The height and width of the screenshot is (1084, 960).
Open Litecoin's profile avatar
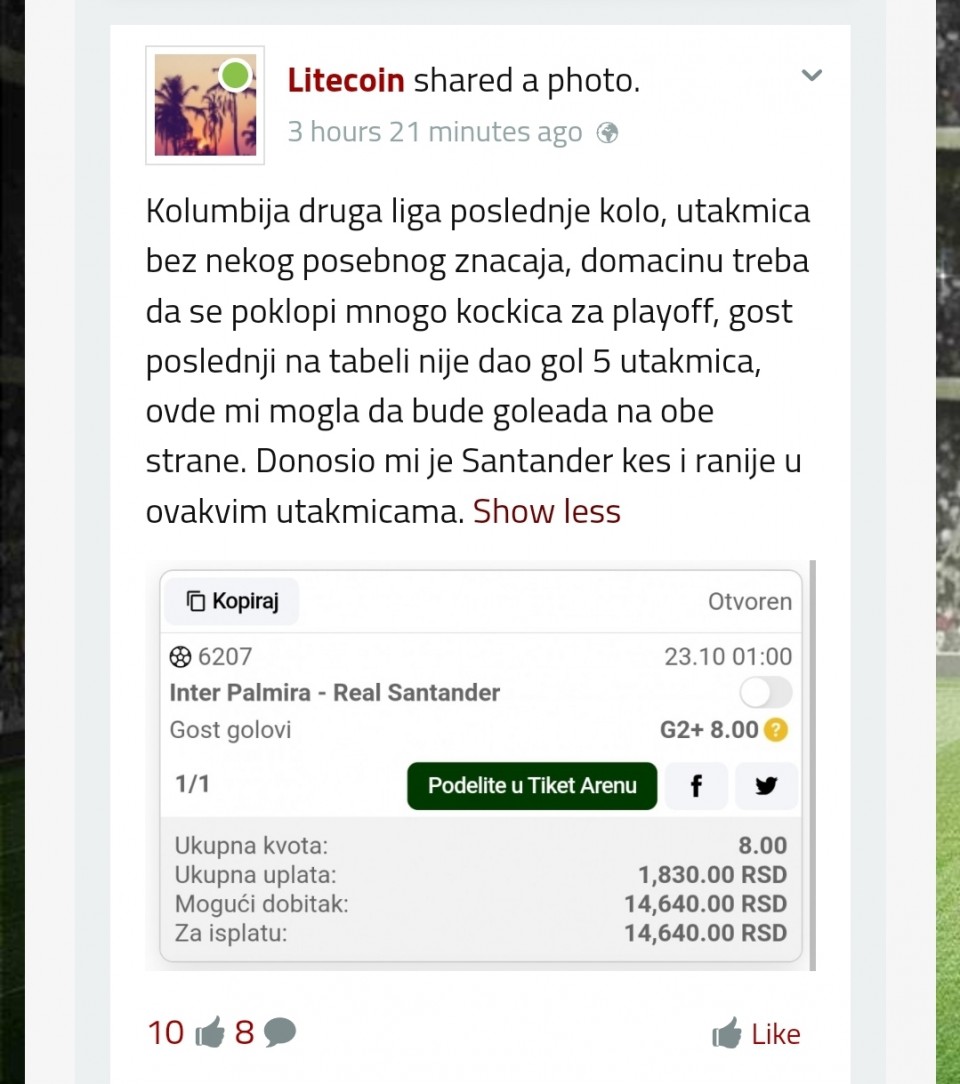(205, 105)
